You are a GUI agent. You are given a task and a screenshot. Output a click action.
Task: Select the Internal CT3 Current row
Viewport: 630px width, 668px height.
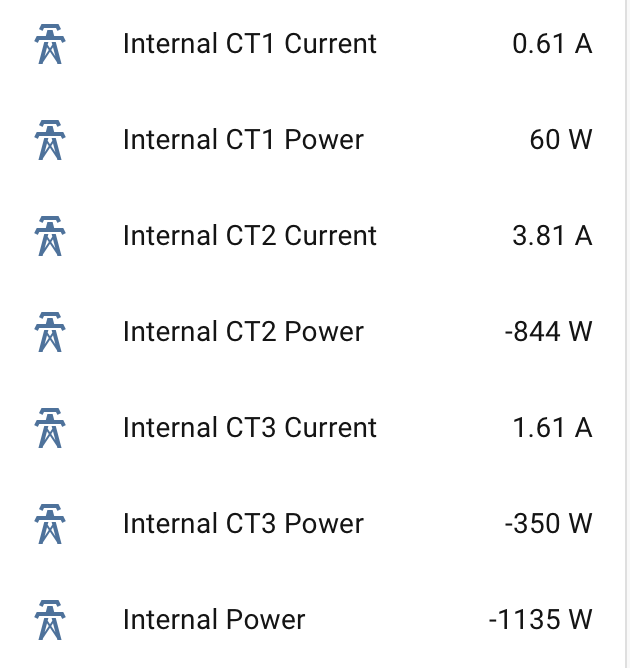click(x=249, y=428)
